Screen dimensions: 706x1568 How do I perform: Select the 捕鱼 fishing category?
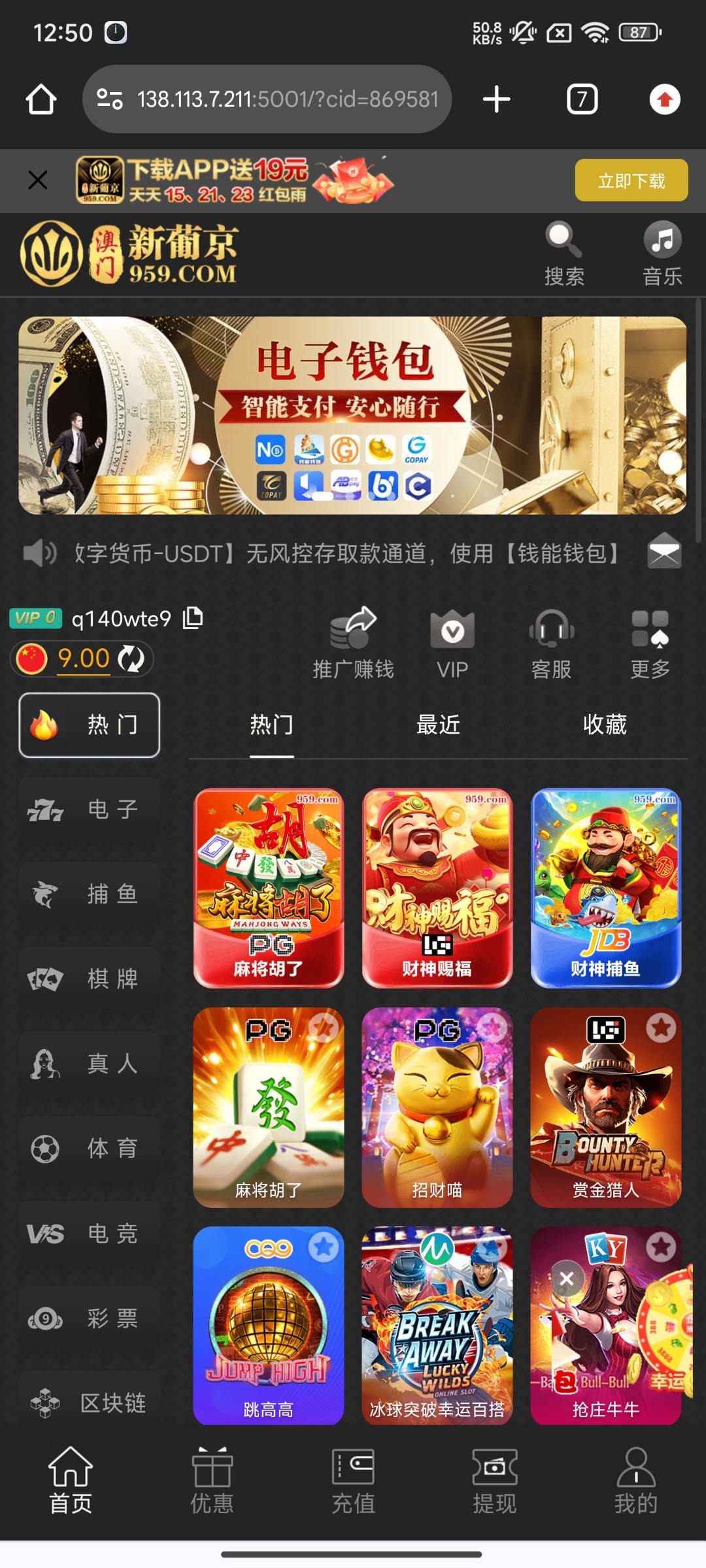90,894
